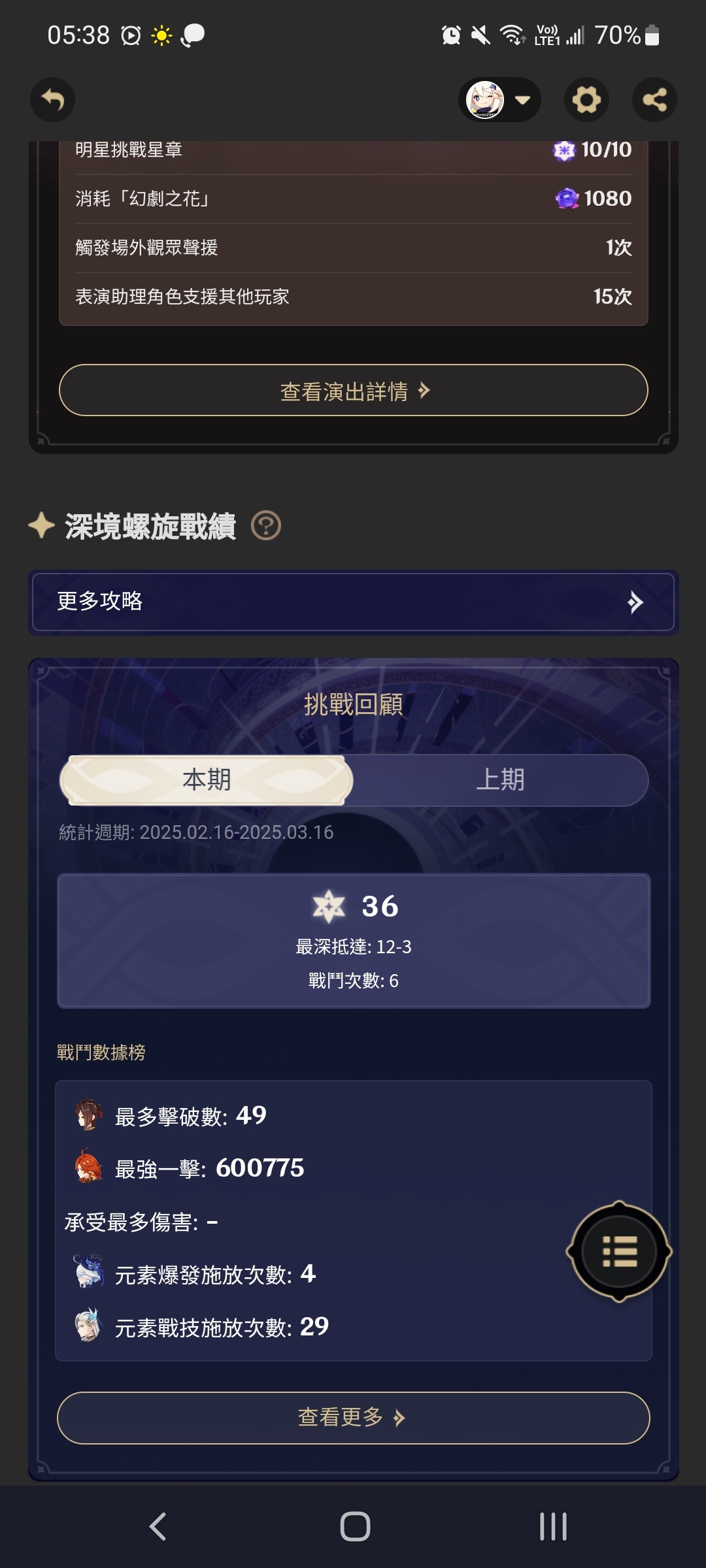This screenshot has height=1568, width=706.
Task: Open the account avatar dropdown
Action: tap(499, 100)
